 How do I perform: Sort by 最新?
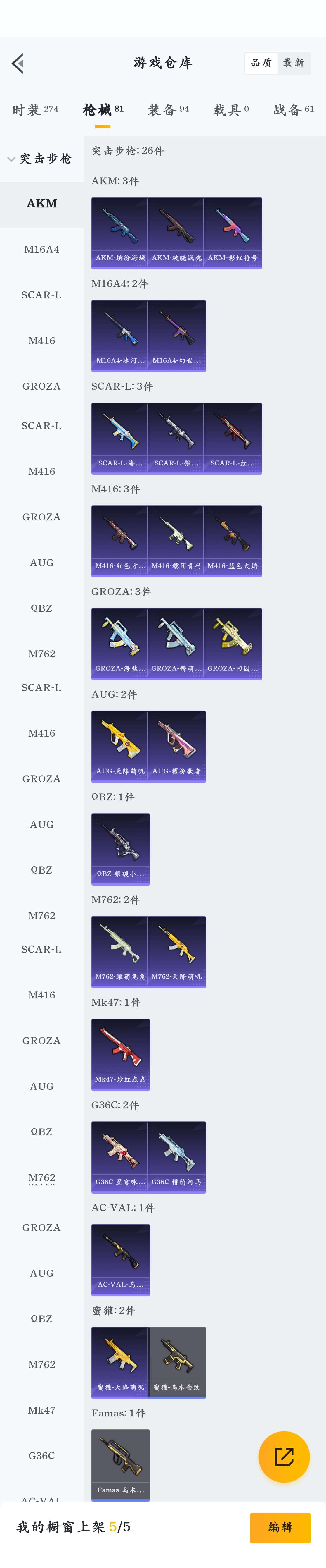(294, 63)
